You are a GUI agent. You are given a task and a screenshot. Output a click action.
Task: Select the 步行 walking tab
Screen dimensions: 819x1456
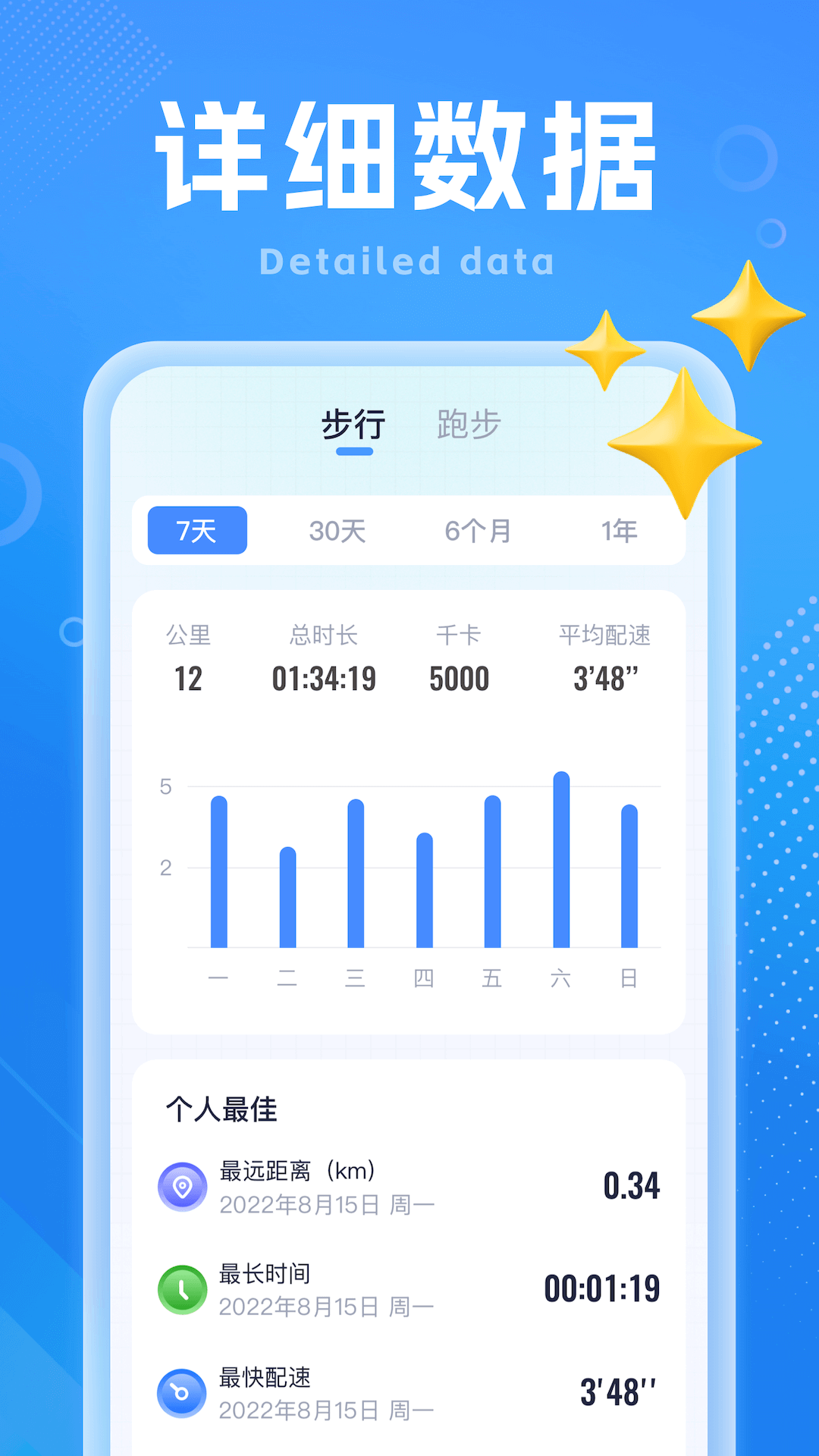tap(354, 423)
